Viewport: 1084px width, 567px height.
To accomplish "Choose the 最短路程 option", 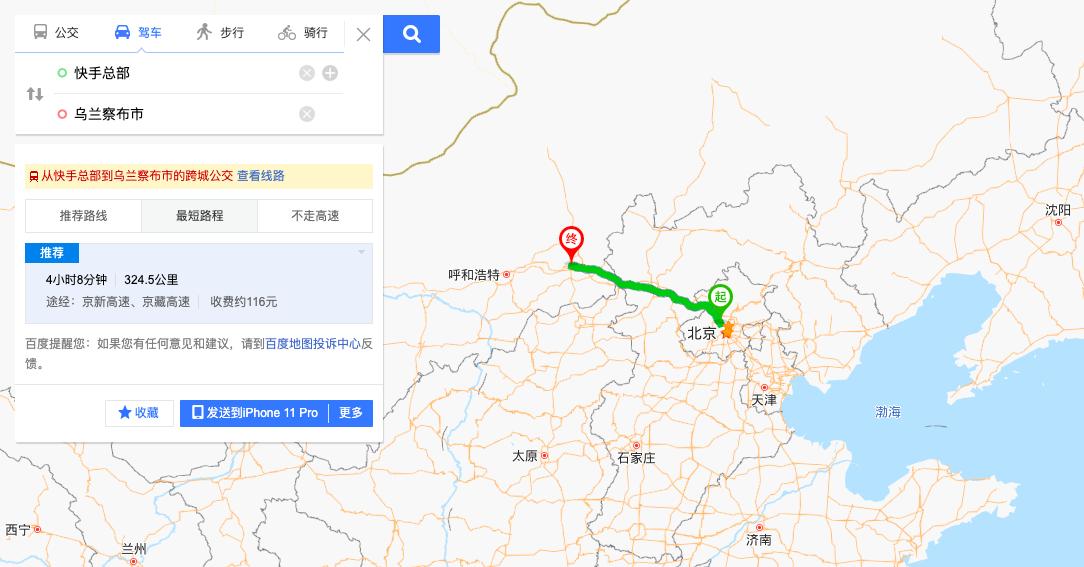I will pyautogui.click(x=199, y=216).
